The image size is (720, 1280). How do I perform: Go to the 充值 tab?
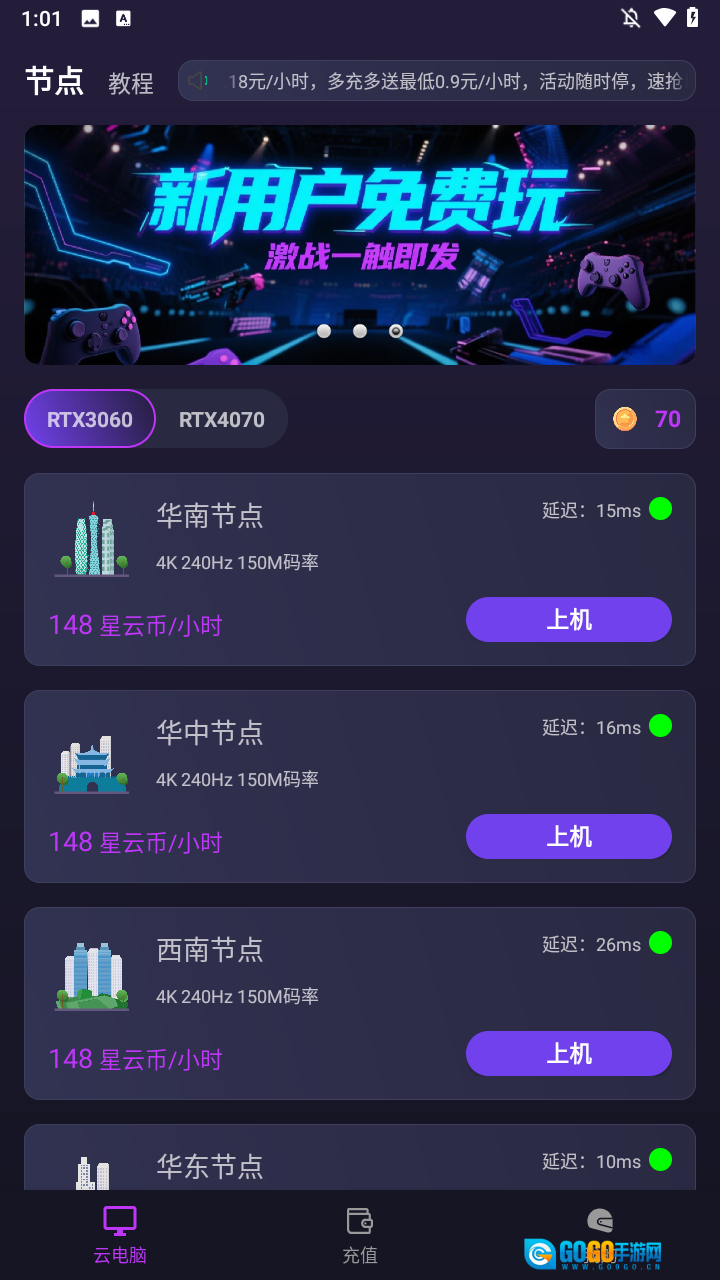click(360, 1235)
